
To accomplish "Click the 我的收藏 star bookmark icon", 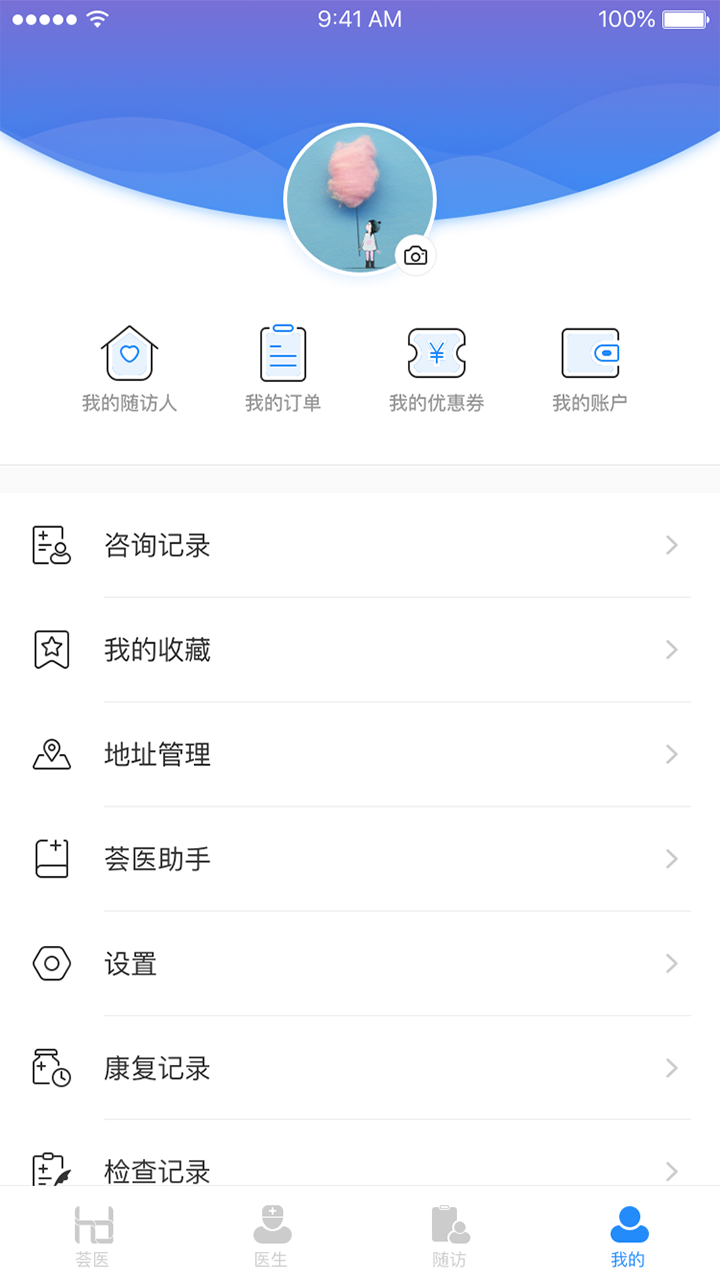I will (x=51, y=649).
